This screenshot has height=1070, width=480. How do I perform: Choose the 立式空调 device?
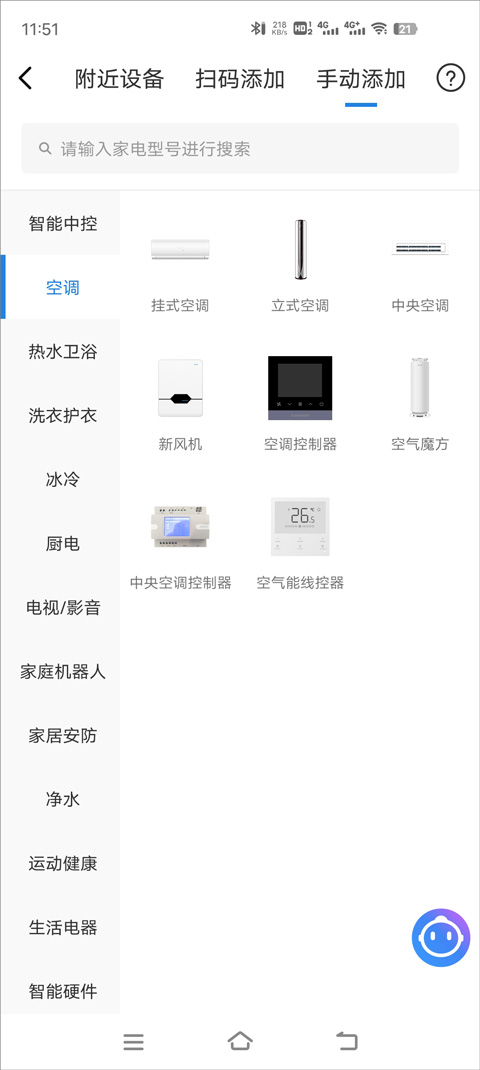[x=300, y=266]
